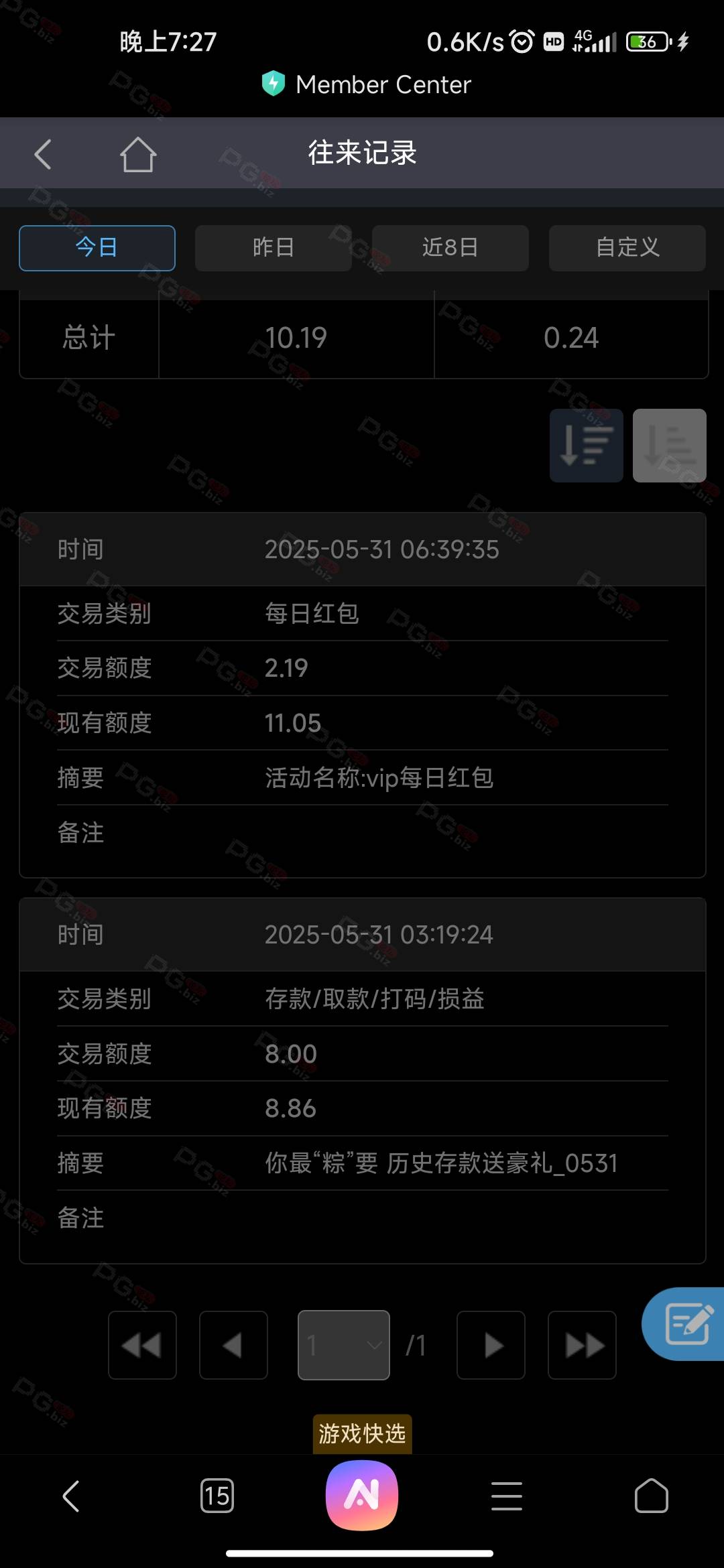
Task: Select the 今日 filter tab
Action: (97, 248)
